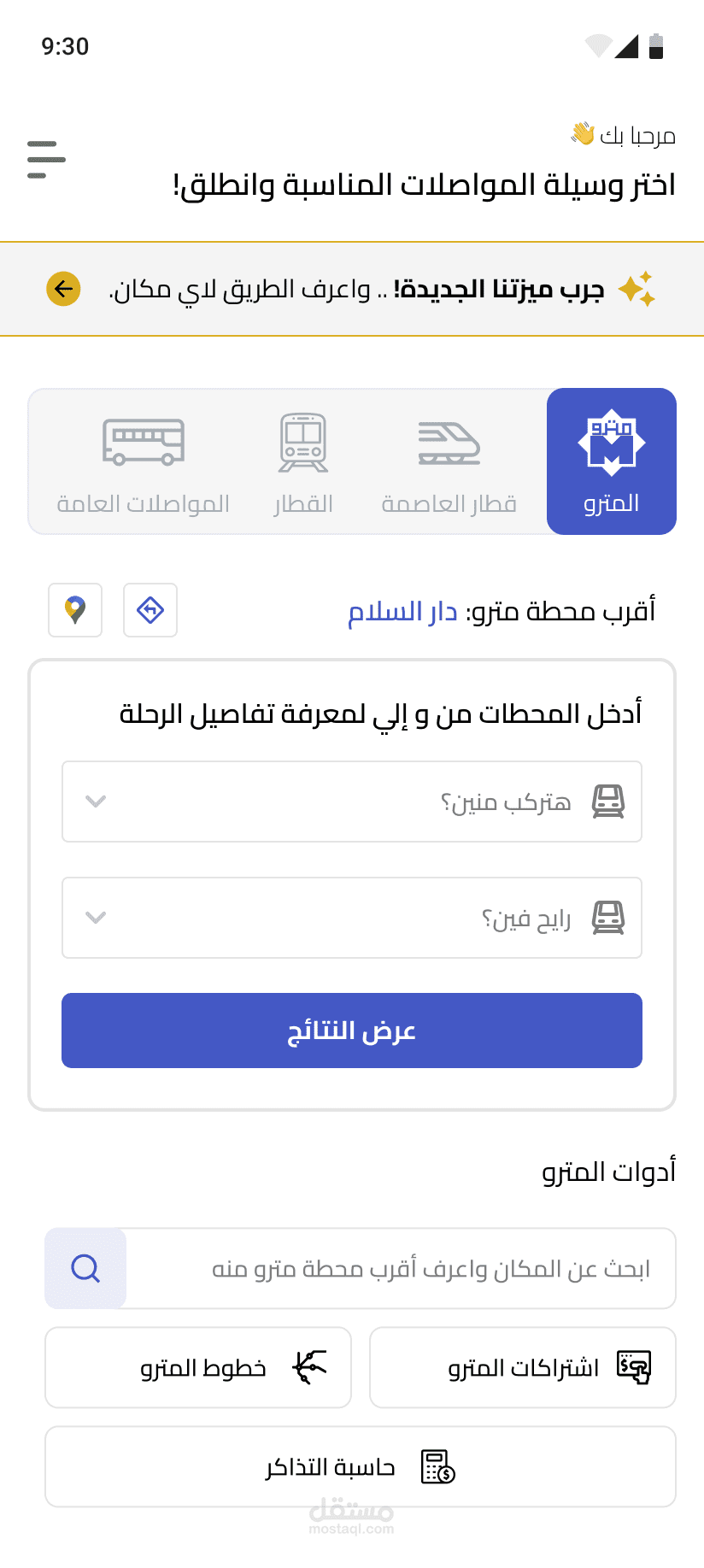
Task: Select the المترو tab
Action: point(612,461)
